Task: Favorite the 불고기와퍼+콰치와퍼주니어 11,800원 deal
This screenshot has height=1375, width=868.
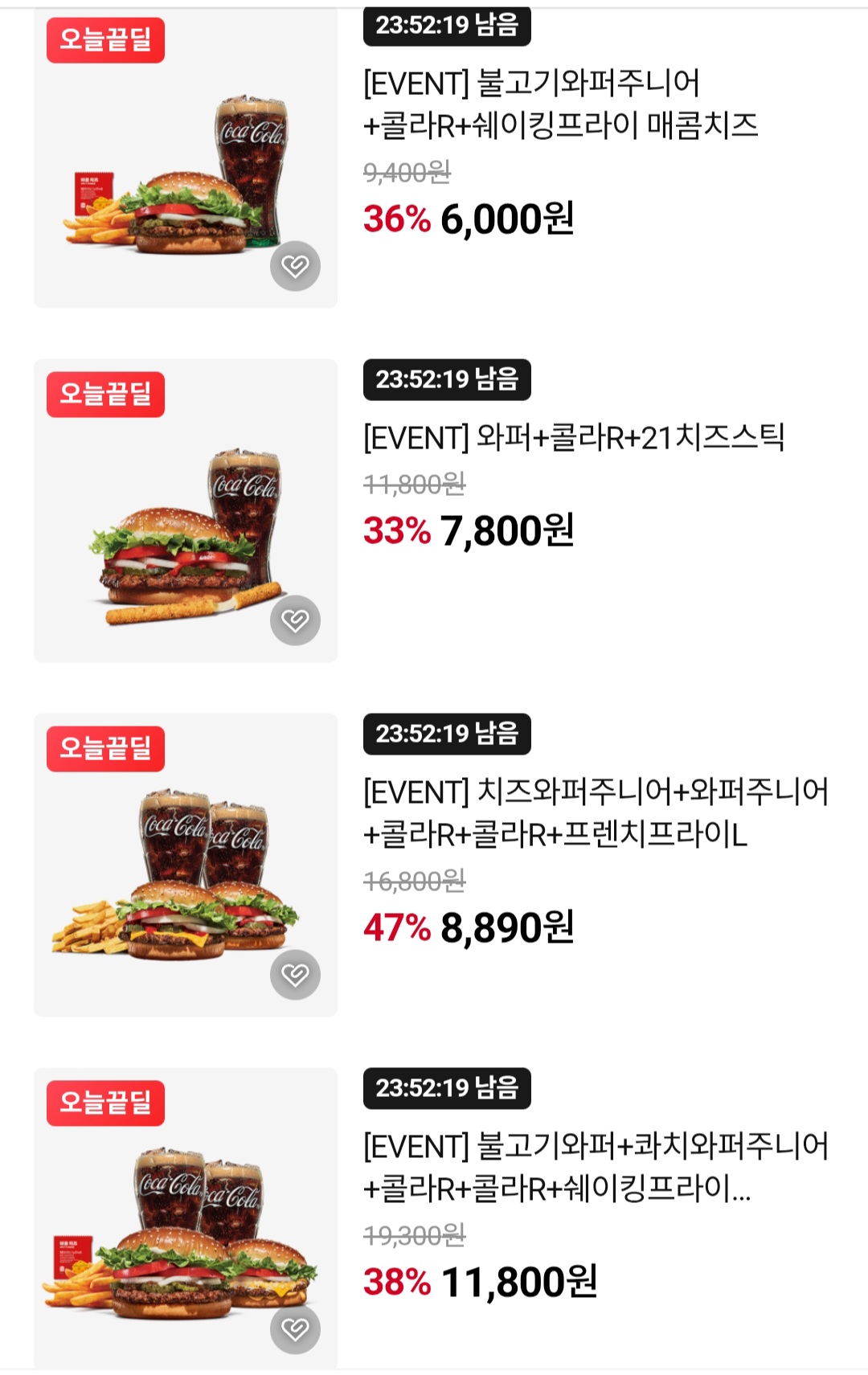Action: pos(295,1329)
